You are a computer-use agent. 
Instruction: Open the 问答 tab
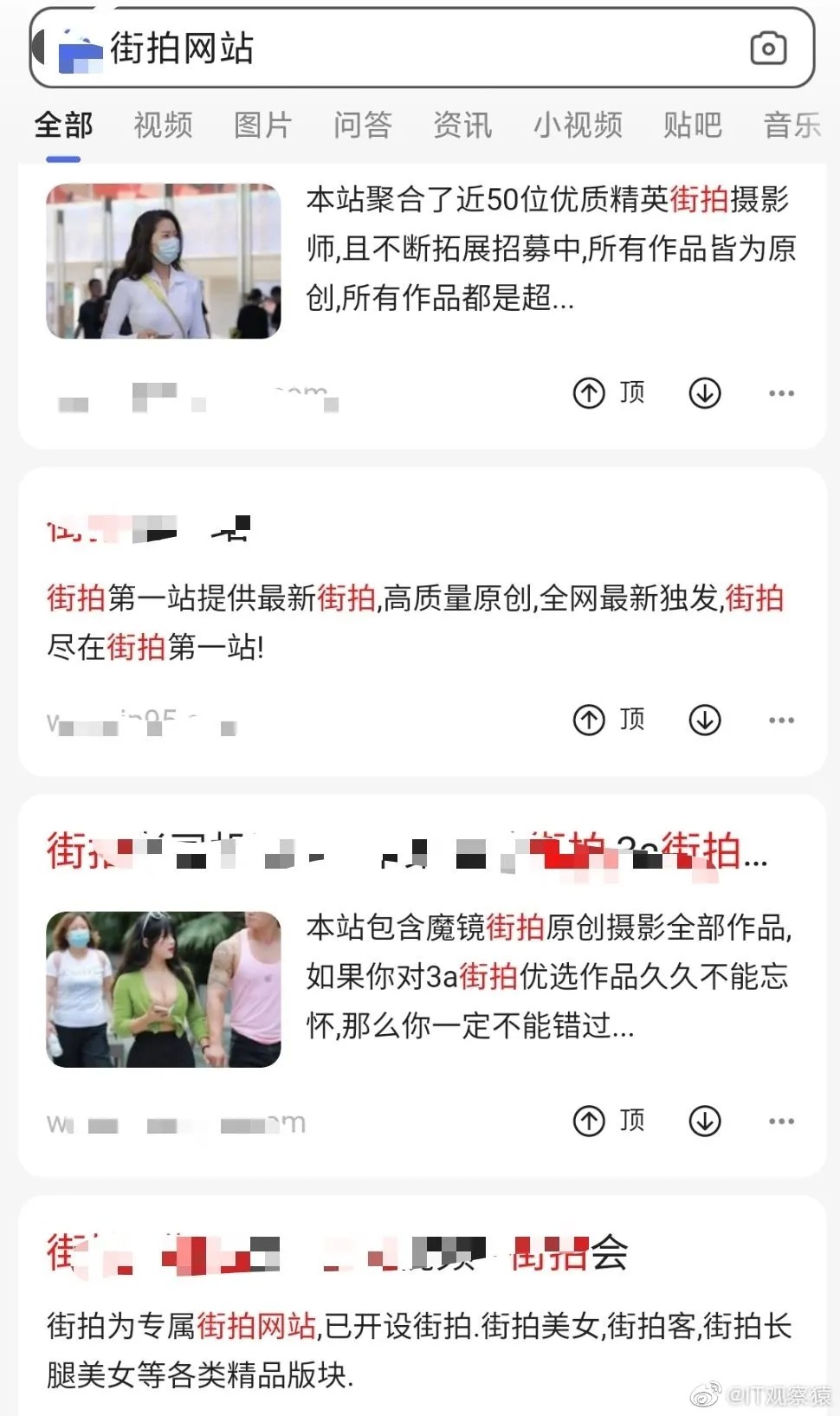(x=362, y=126)
